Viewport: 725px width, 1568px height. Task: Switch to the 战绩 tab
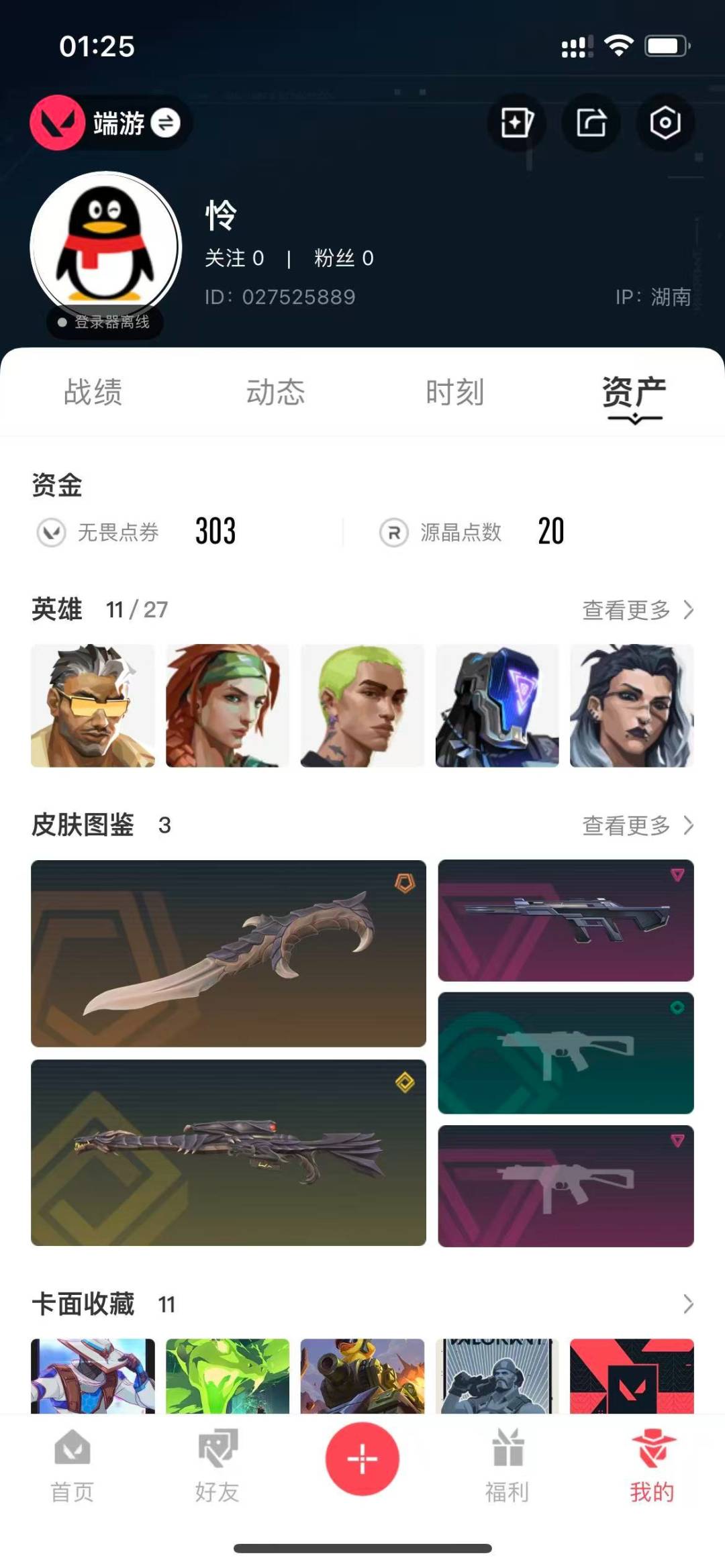tap(93, 392)
